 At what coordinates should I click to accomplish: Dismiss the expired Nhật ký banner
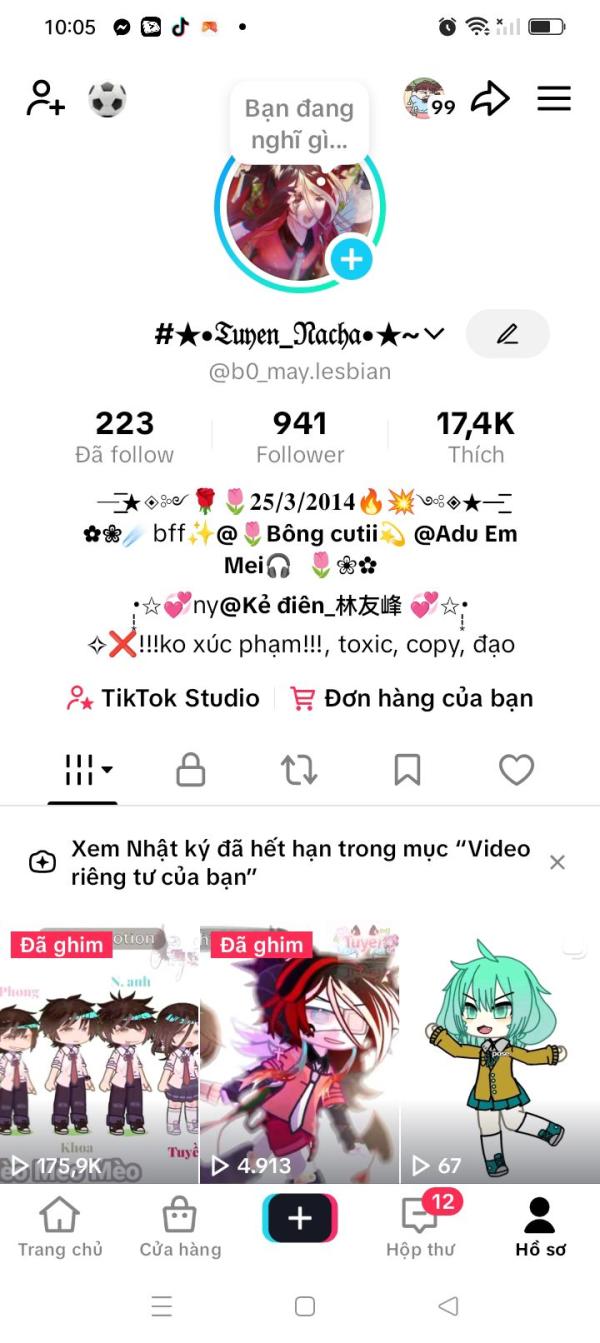click(558, 862)
